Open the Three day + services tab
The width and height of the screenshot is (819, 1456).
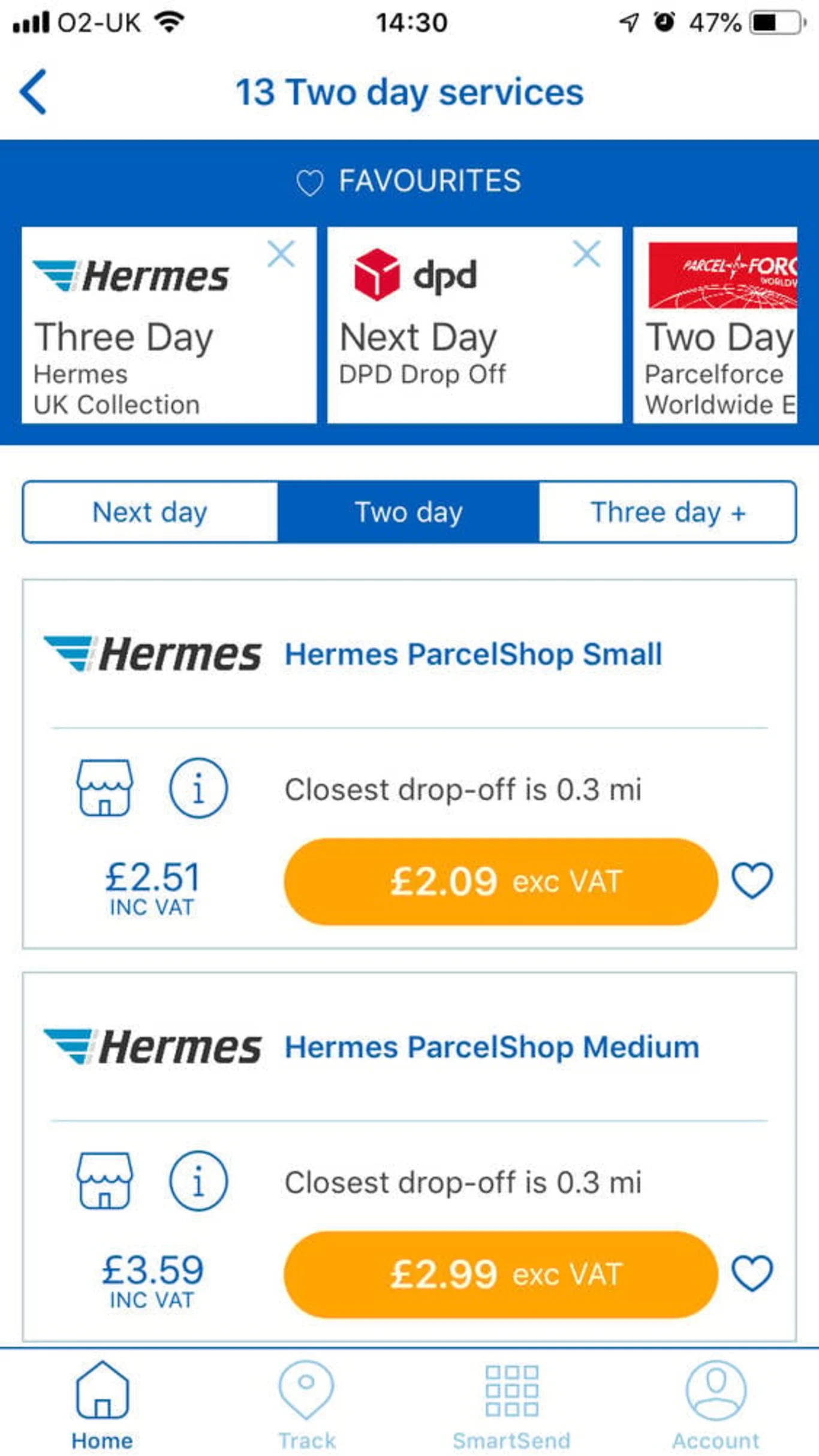(x=668, y=512)
